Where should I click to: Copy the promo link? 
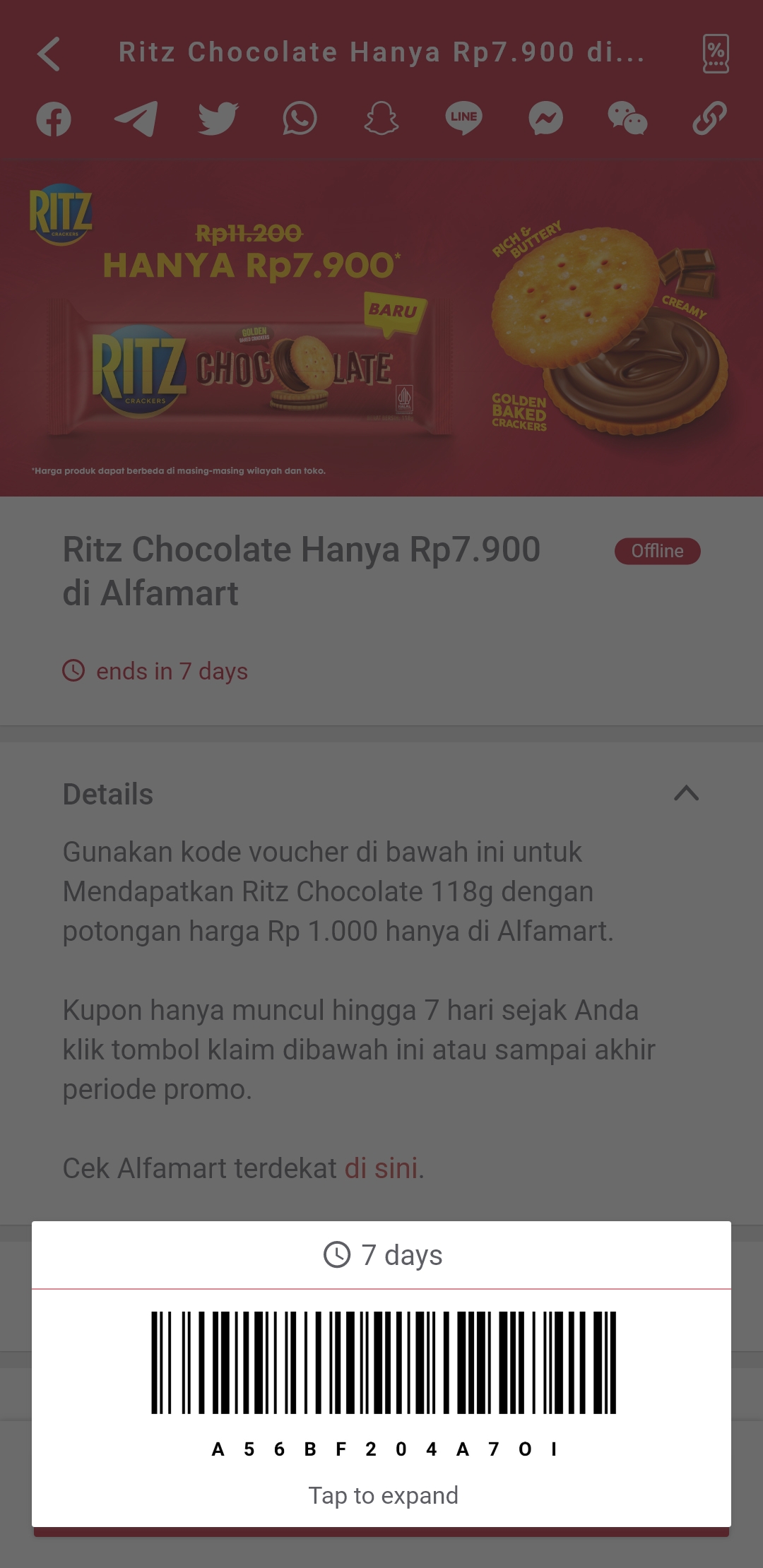[x=709, y=118]
